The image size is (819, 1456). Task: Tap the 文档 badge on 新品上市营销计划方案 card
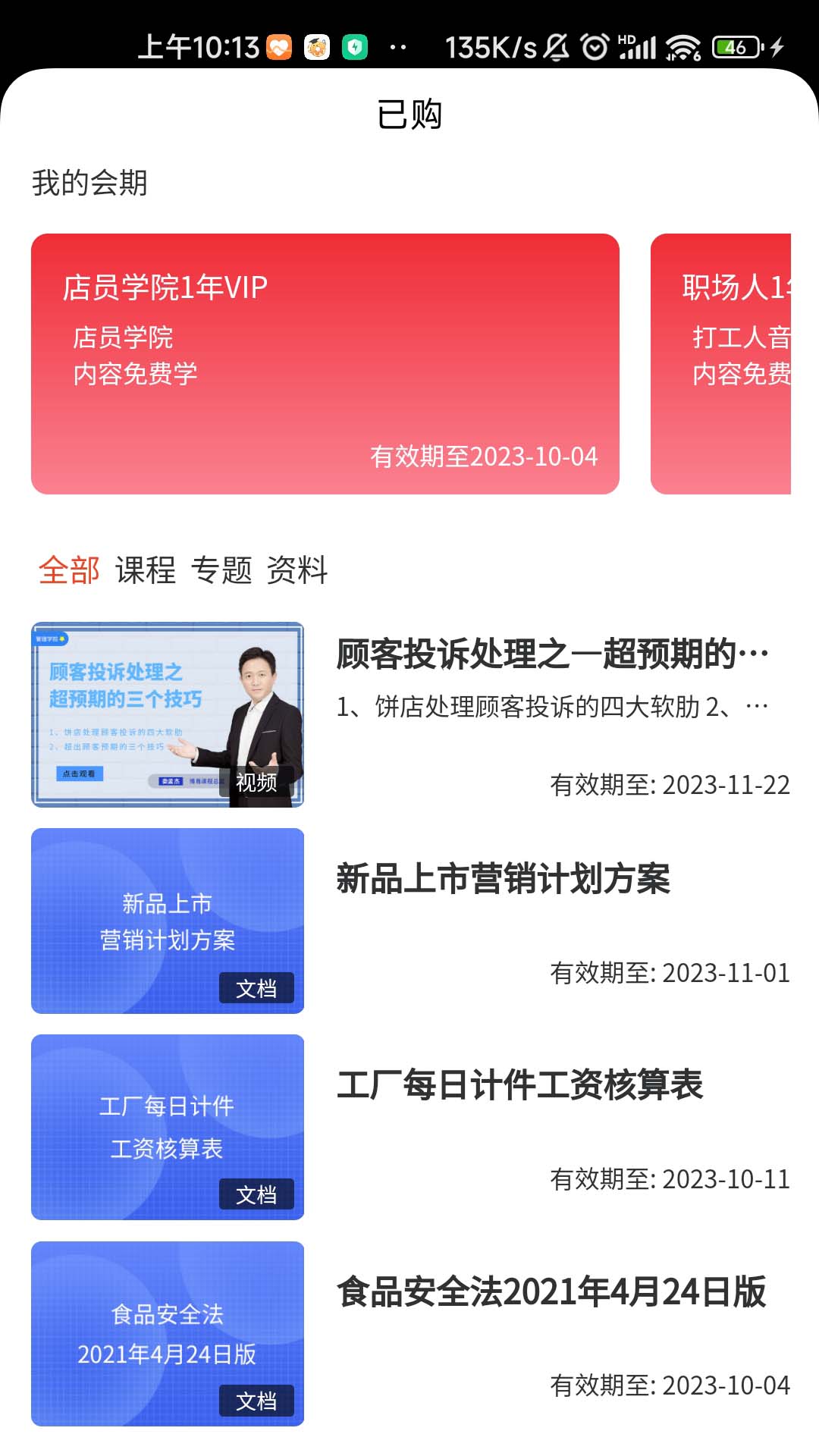tap(258, 988)
